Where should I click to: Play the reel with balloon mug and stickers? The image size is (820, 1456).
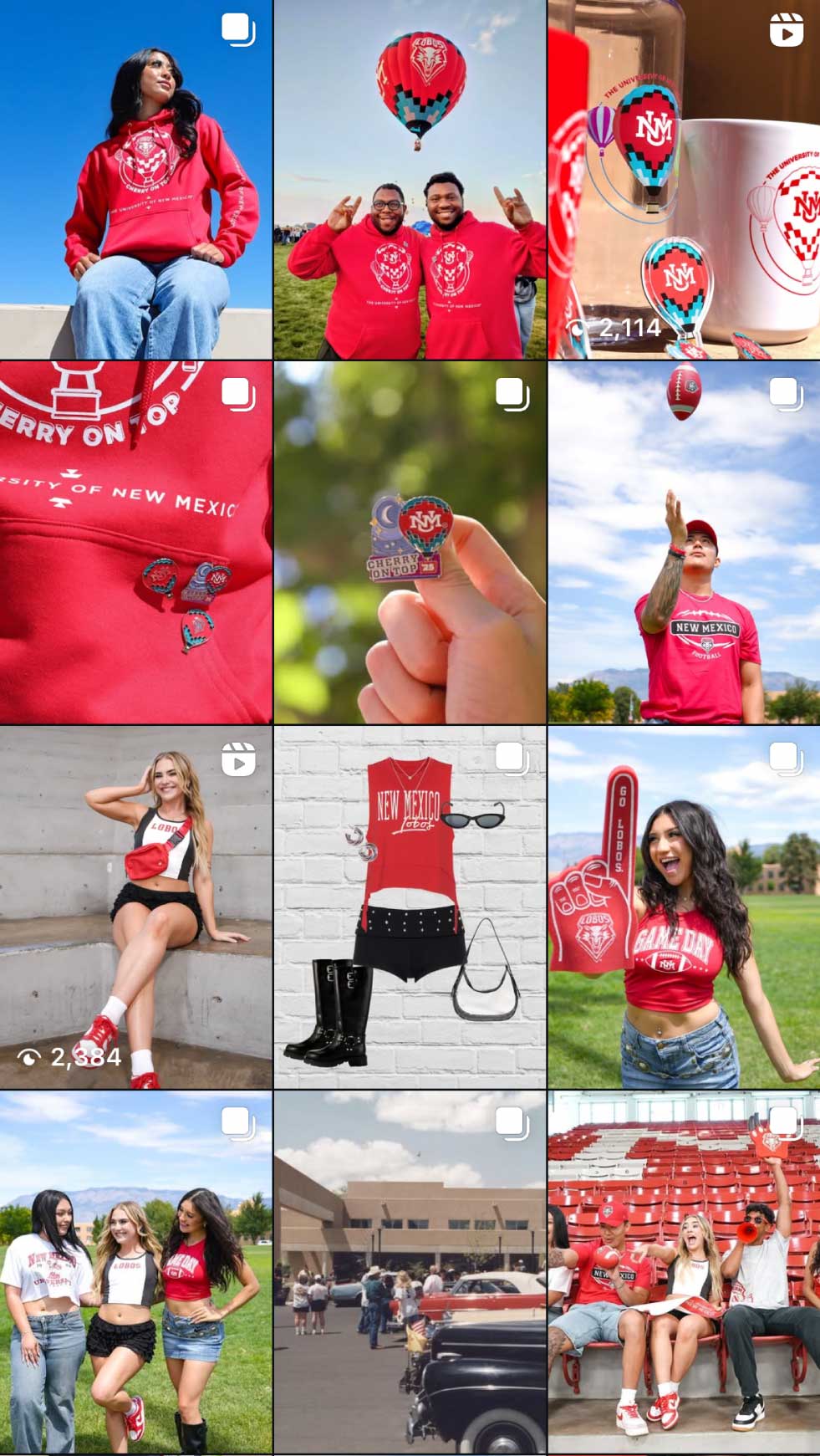(684, 180)
